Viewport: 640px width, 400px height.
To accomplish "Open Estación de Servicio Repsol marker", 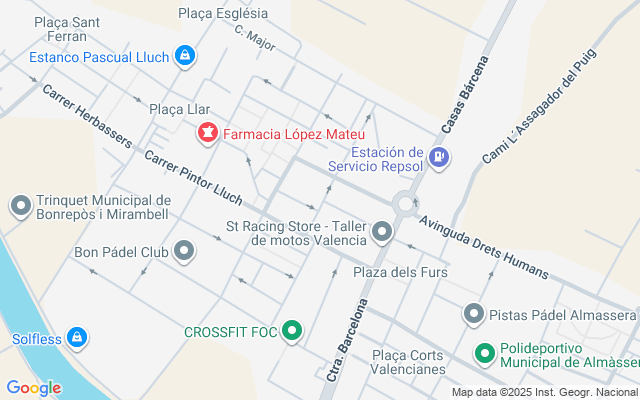I will [438, 157].
